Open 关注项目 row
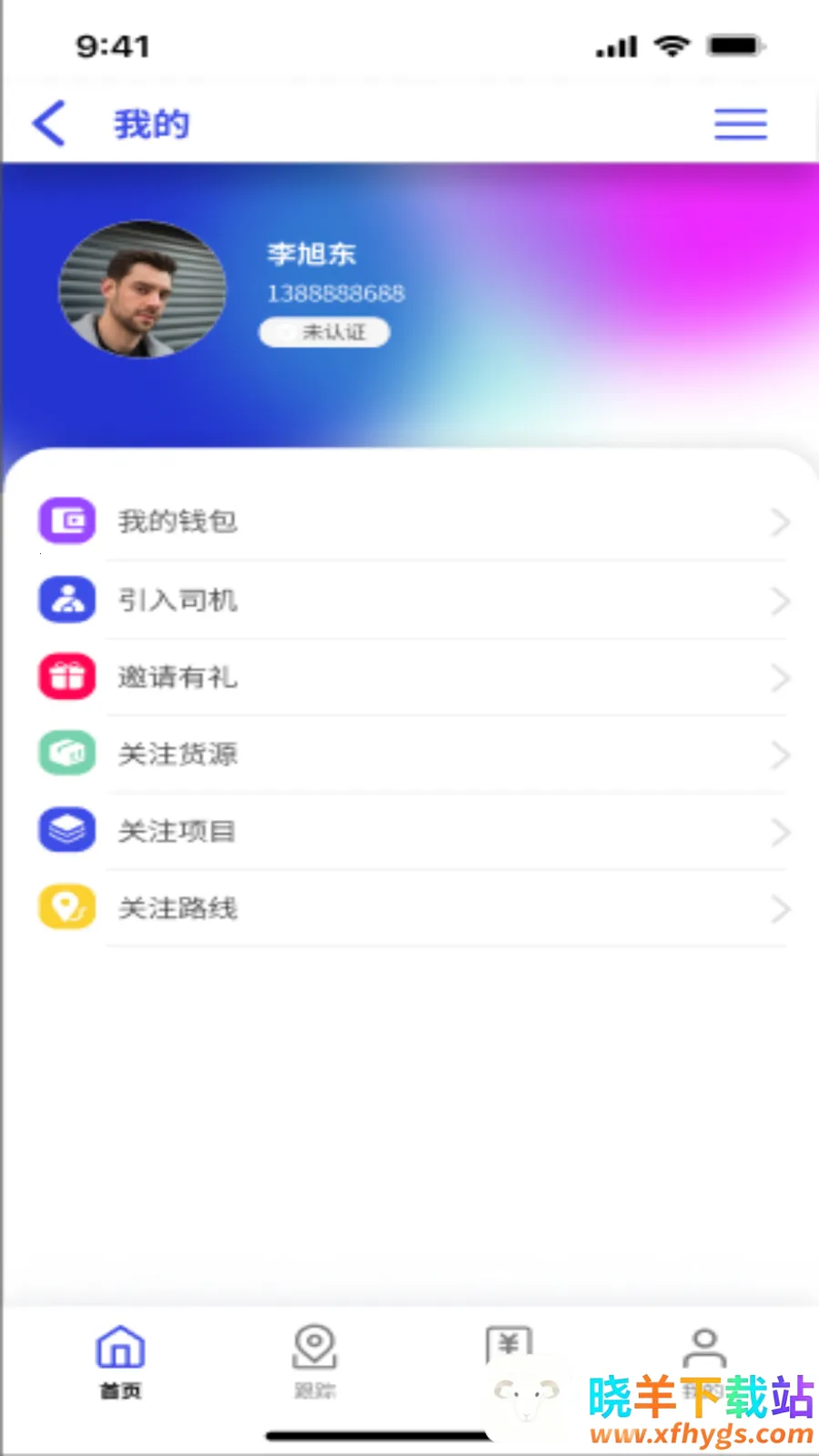 tap(409, 831)
